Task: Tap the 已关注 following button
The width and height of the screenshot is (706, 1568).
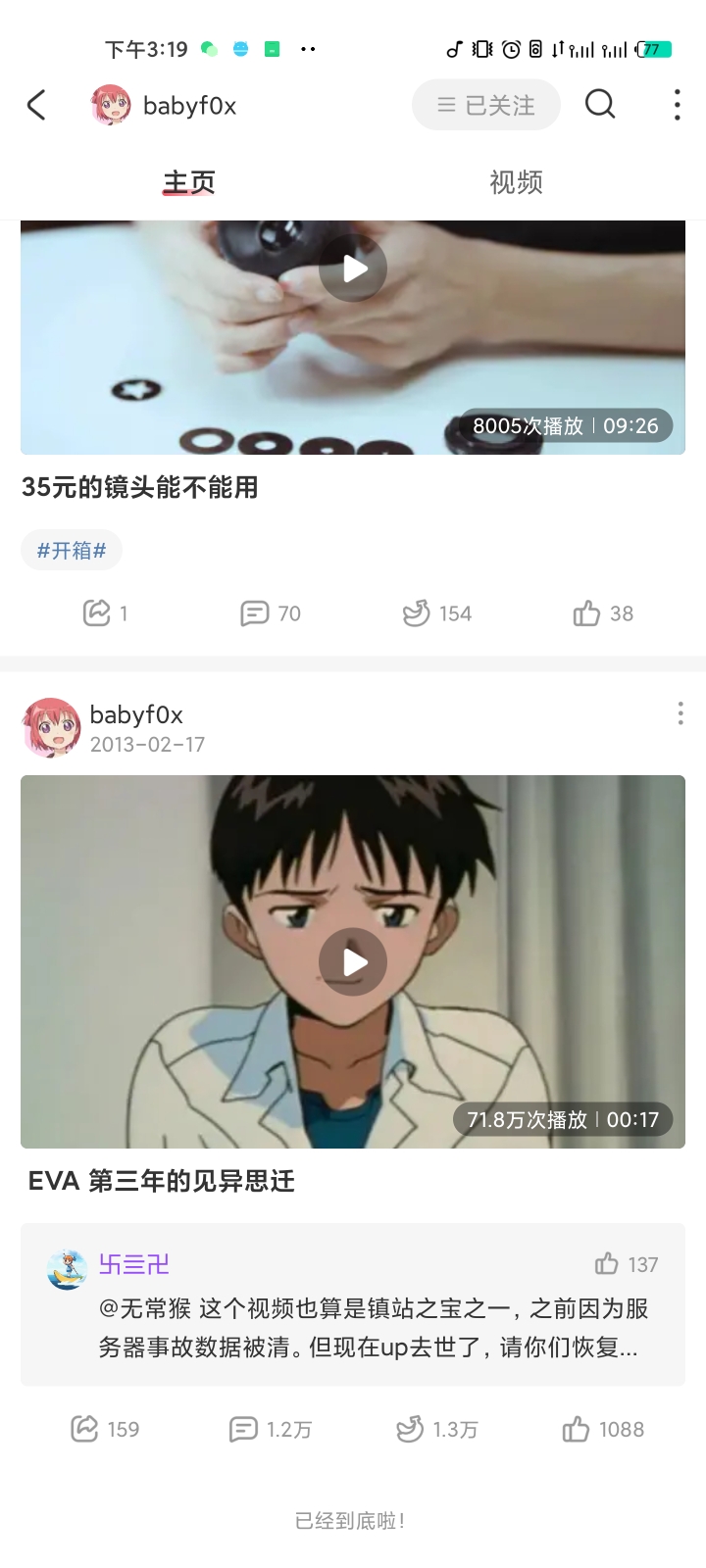Action: [486, 105]
